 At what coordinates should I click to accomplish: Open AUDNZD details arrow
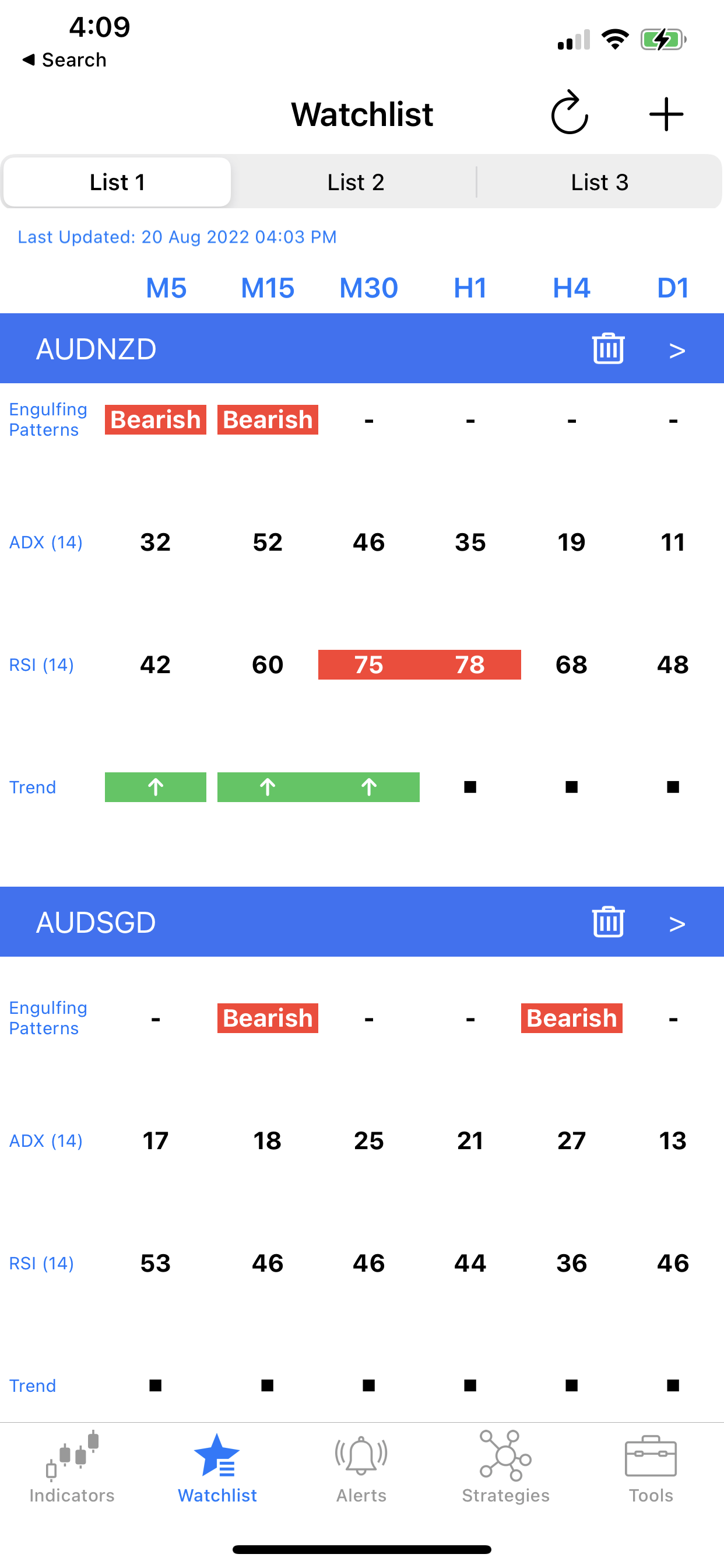tap(677, 350)
